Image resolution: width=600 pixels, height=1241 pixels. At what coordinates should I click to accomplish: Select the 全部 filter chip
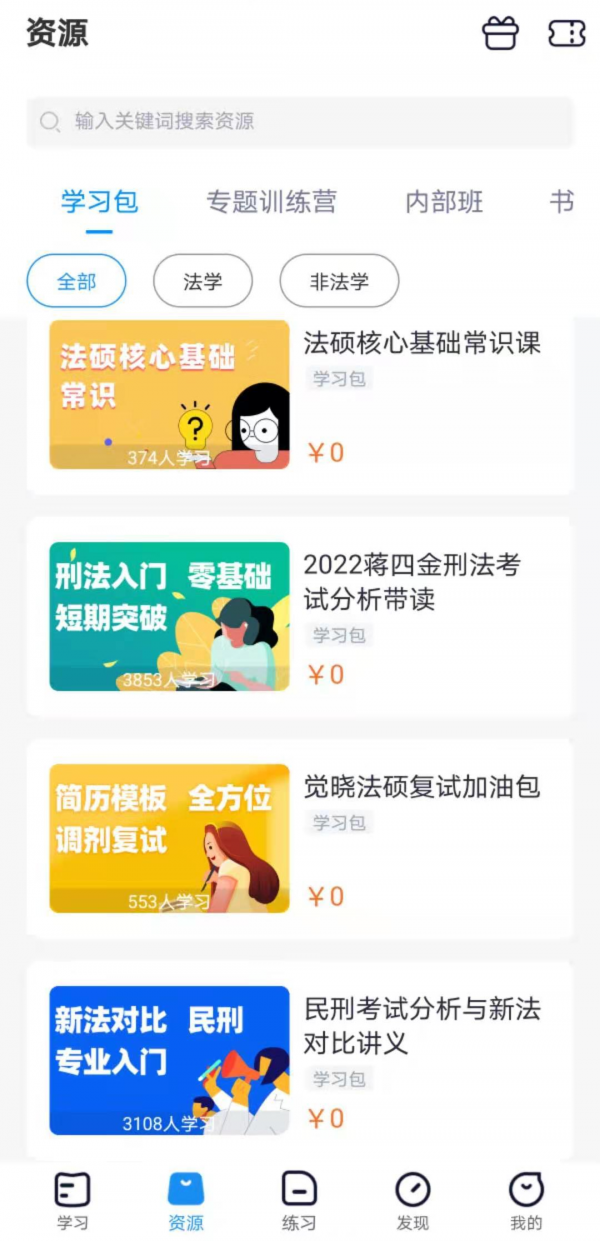(77, 281)
